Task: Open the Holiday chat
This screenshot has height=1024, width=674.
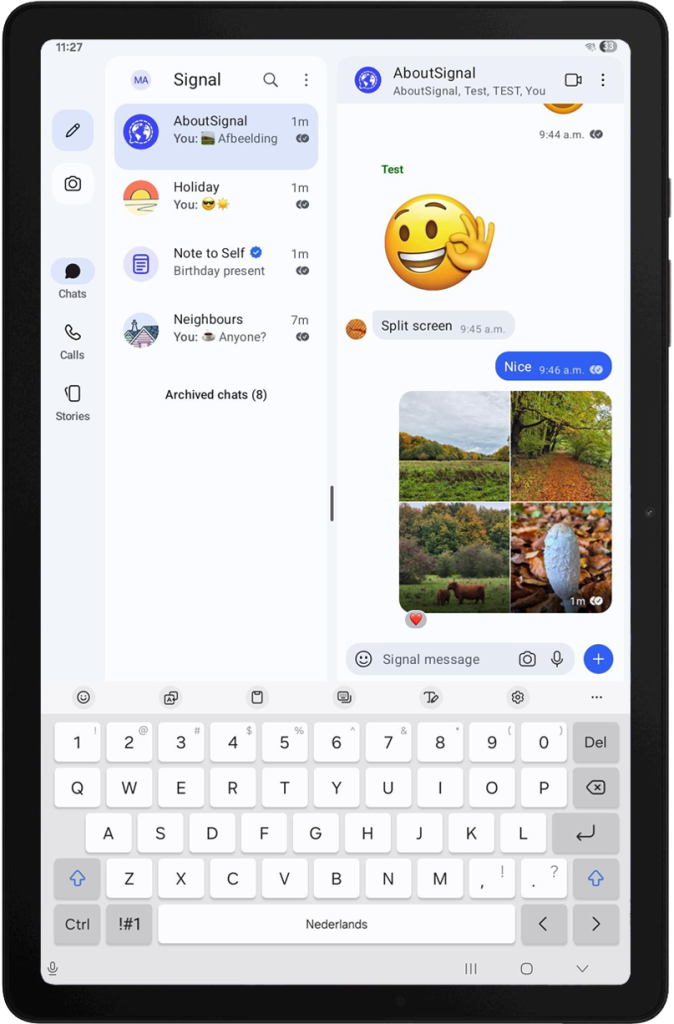Action: 216,196
